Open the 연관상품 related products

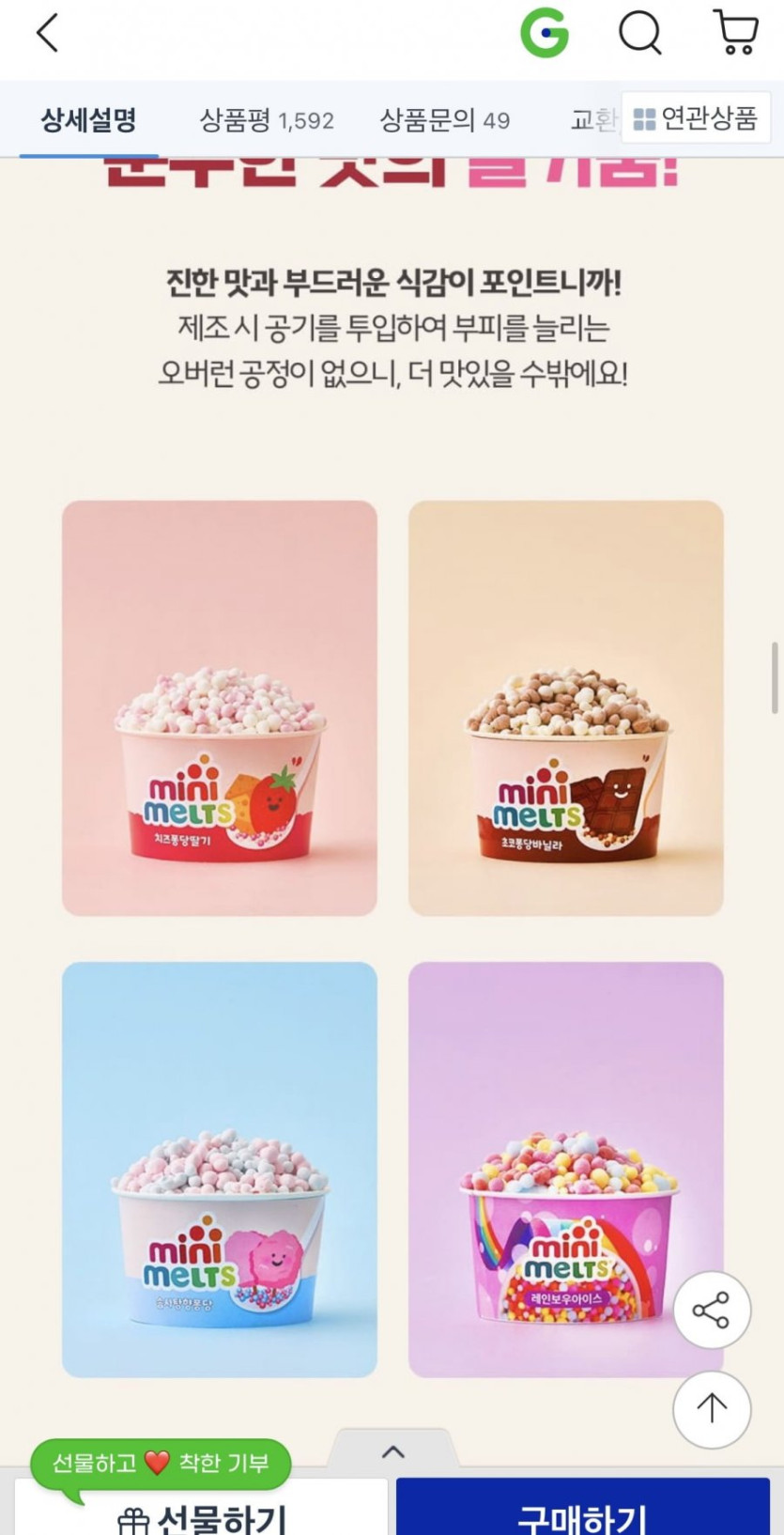(696, 118)
